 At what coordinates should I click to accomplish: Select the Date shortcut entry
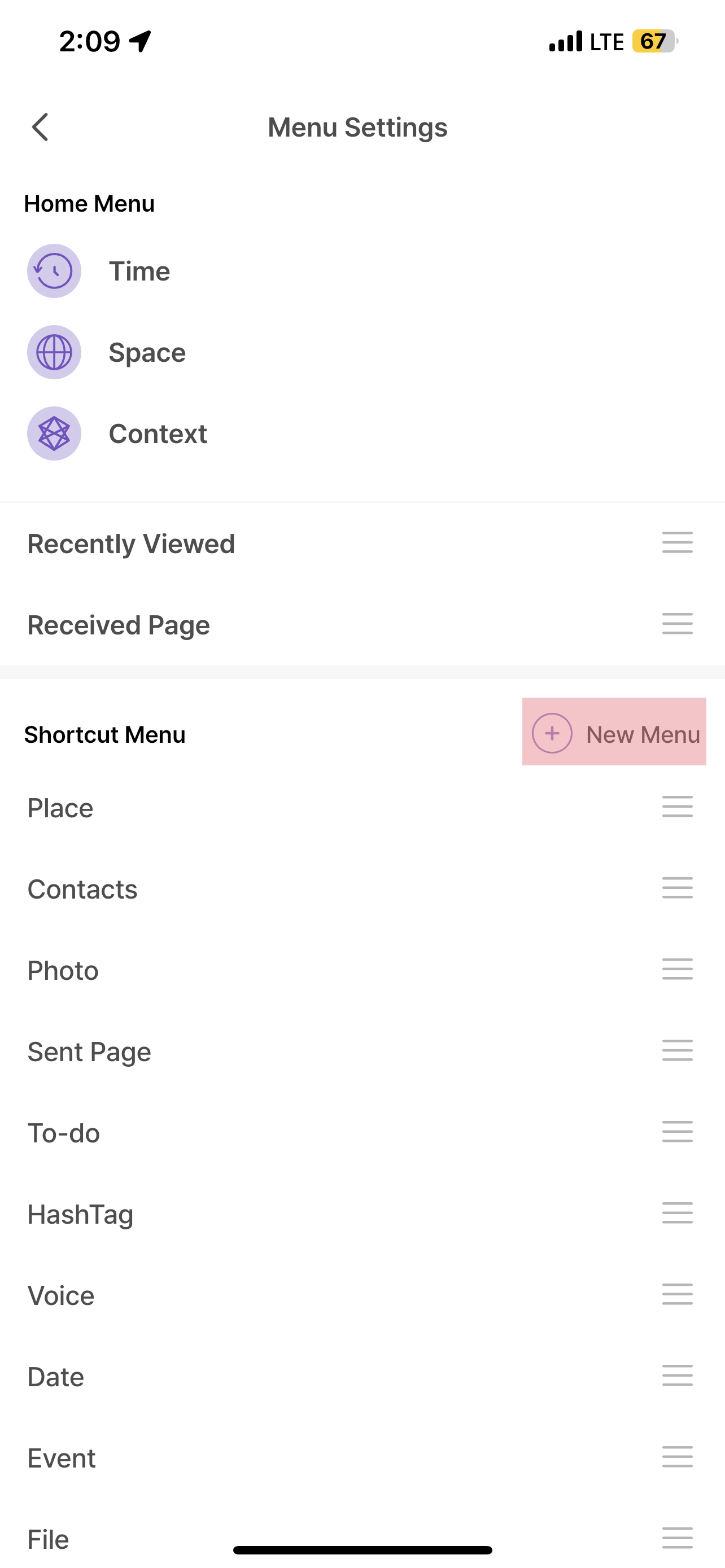55,1376
